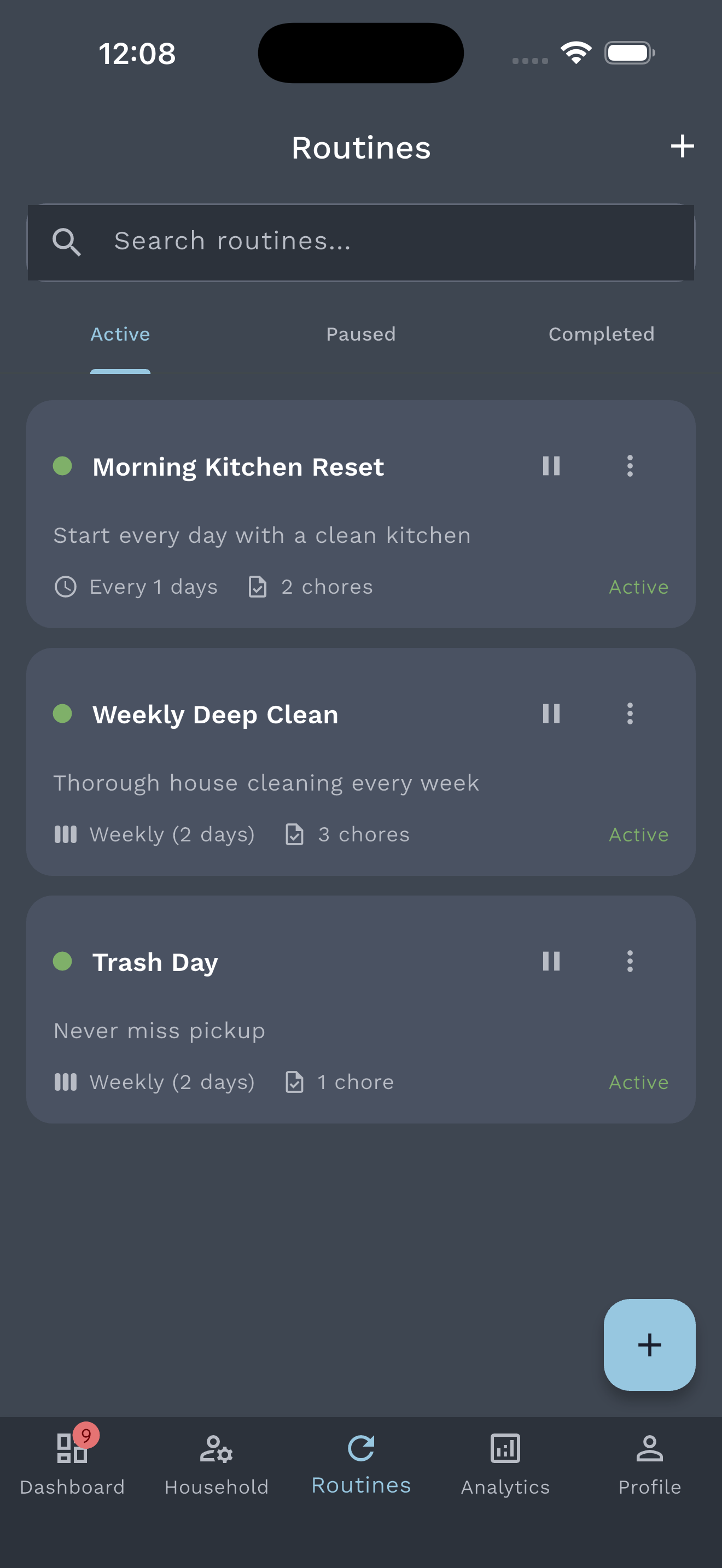Tap the plus icon in the top bar
722x1568 pixels.
click(x=683, y=146)
